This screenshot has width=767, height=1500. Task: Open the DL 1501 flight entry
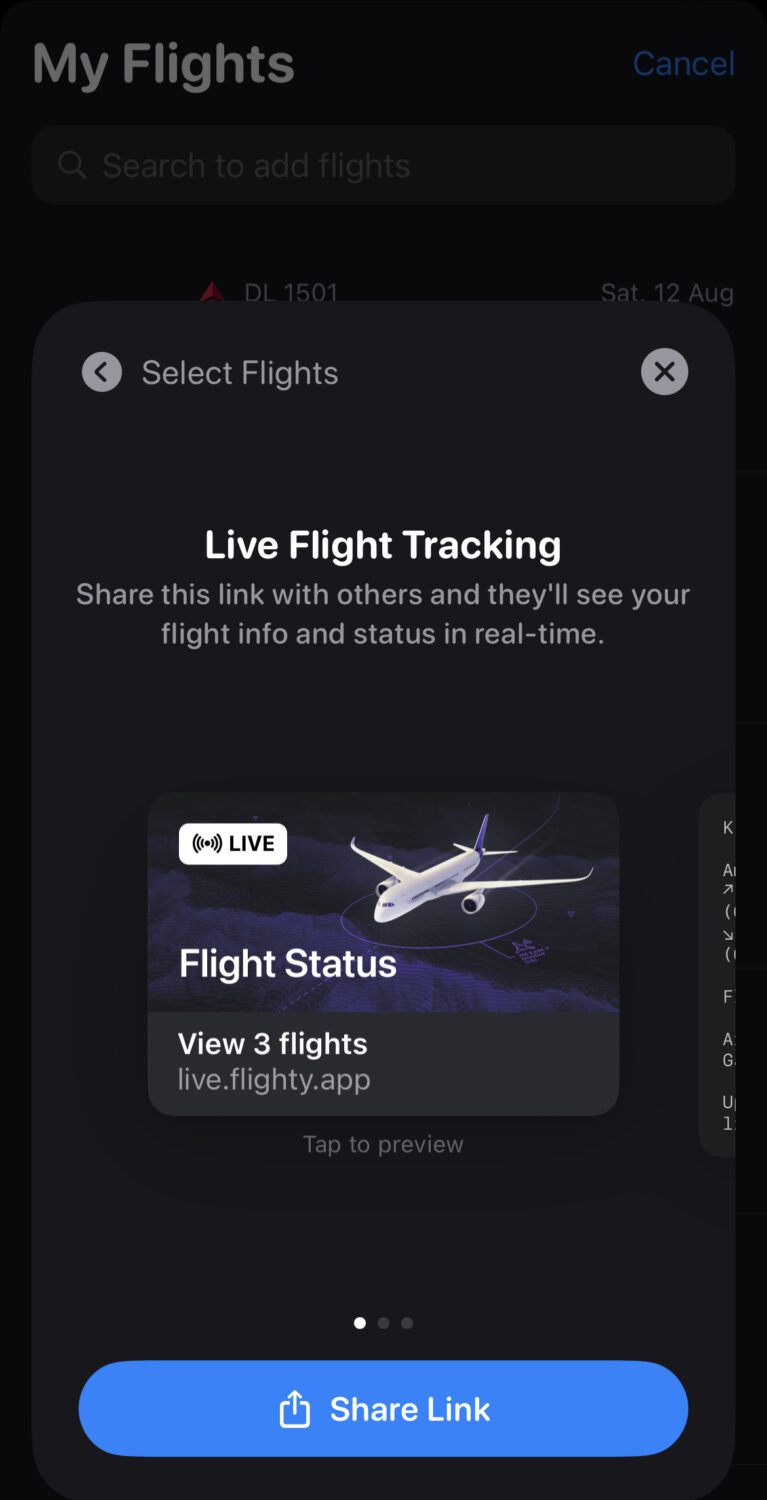(290, 292)
